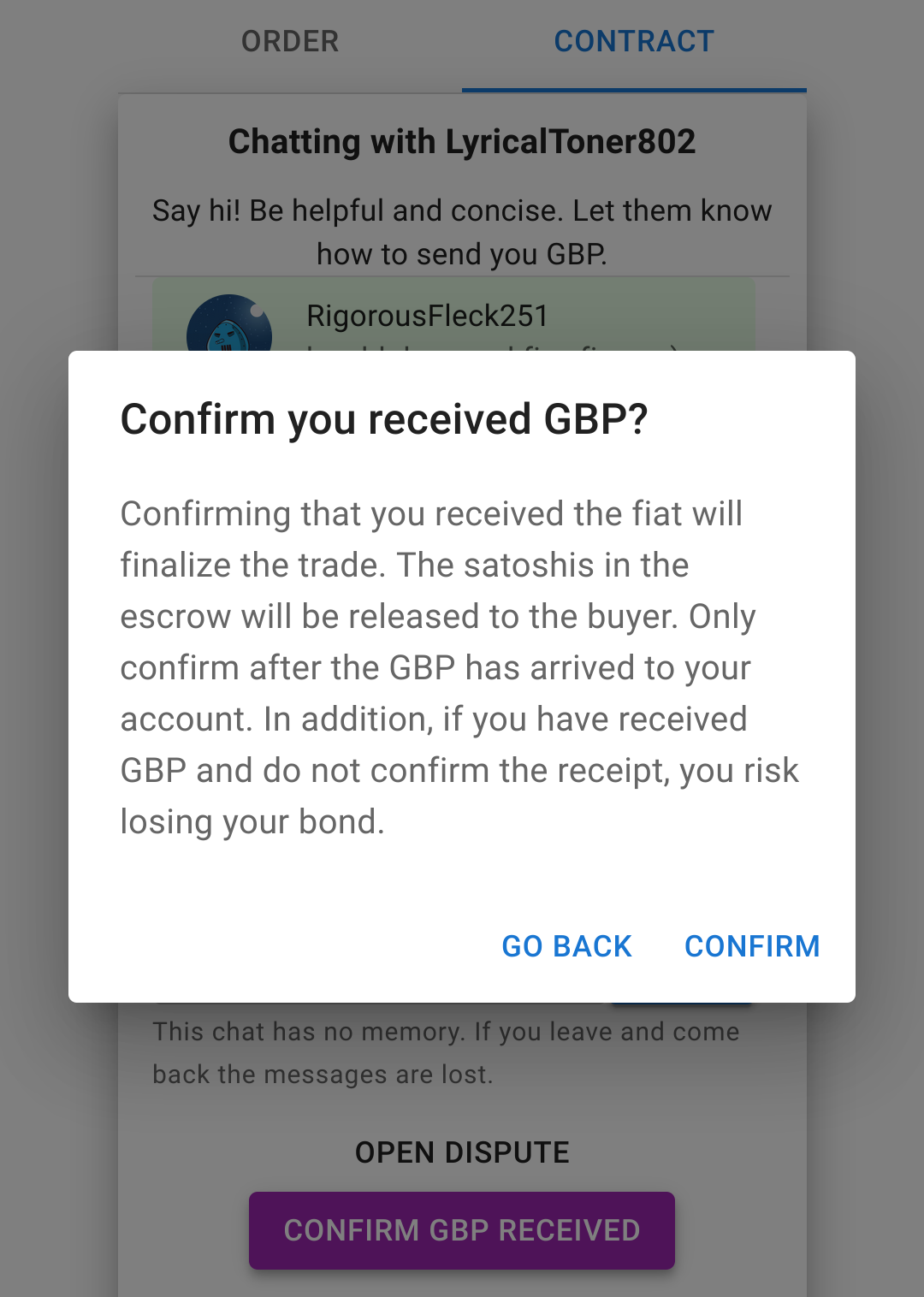Confirm that GBP was received
The width and height of the screenshot is (924, 1297).
point(751,946)
